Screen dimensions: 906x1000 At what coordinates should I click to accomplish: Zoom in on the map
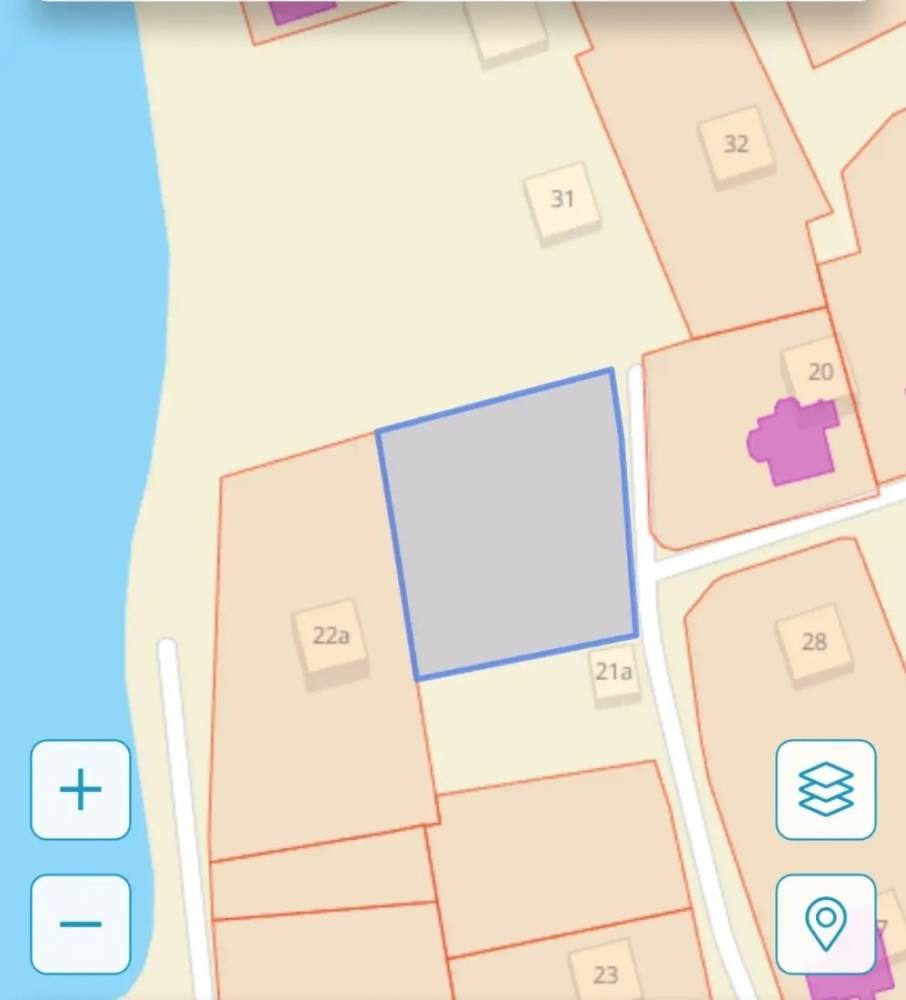pyautogui.click(x=81, y=790)
